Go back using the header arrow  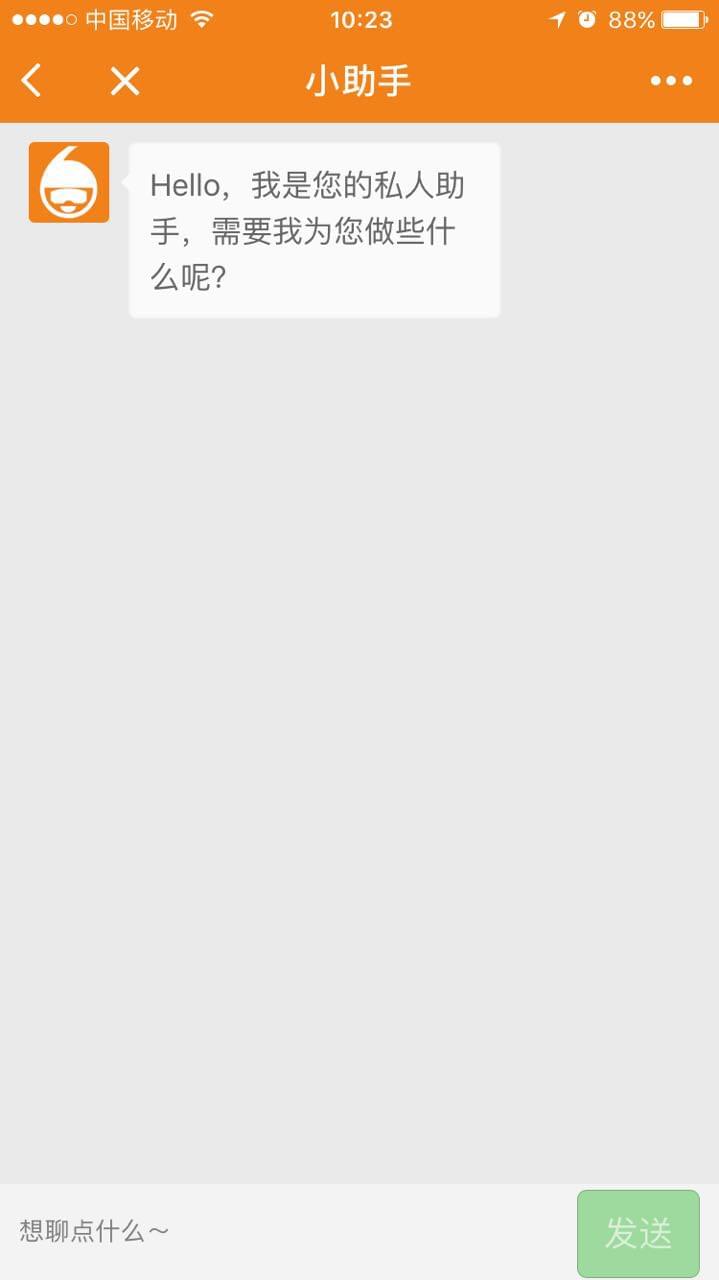point(32,80)
